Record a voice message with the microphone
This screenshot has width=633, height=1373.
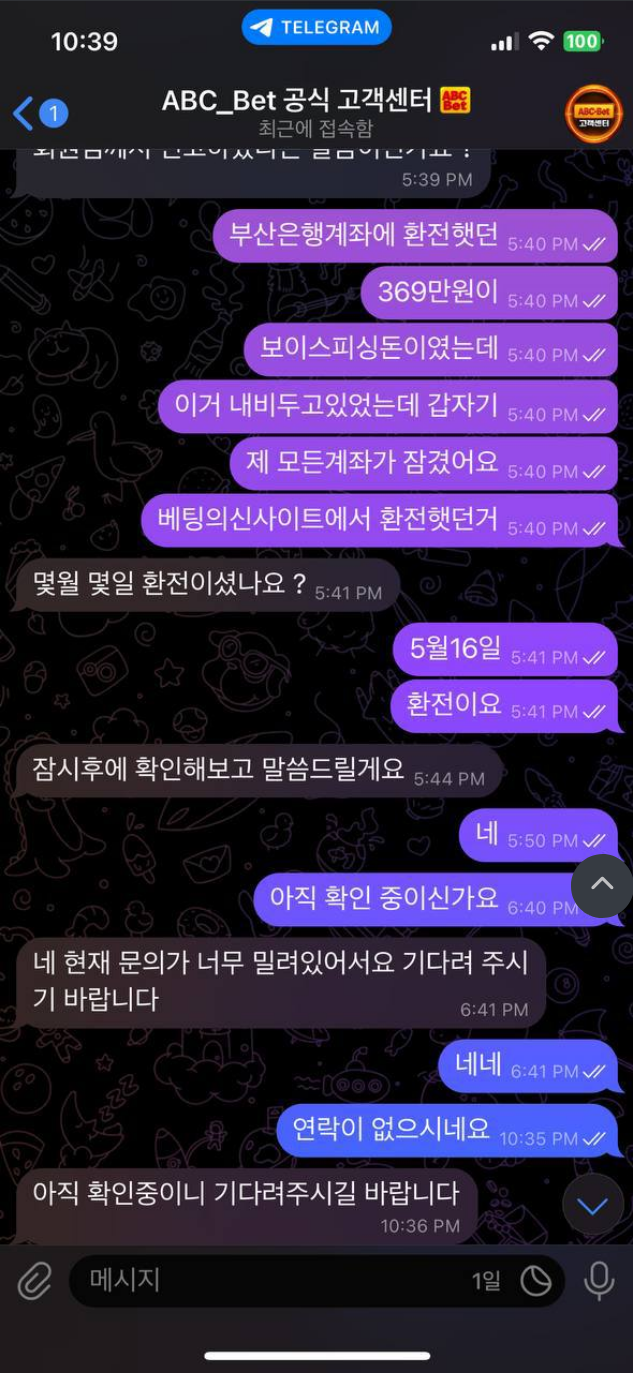[x=598, y=1281]
